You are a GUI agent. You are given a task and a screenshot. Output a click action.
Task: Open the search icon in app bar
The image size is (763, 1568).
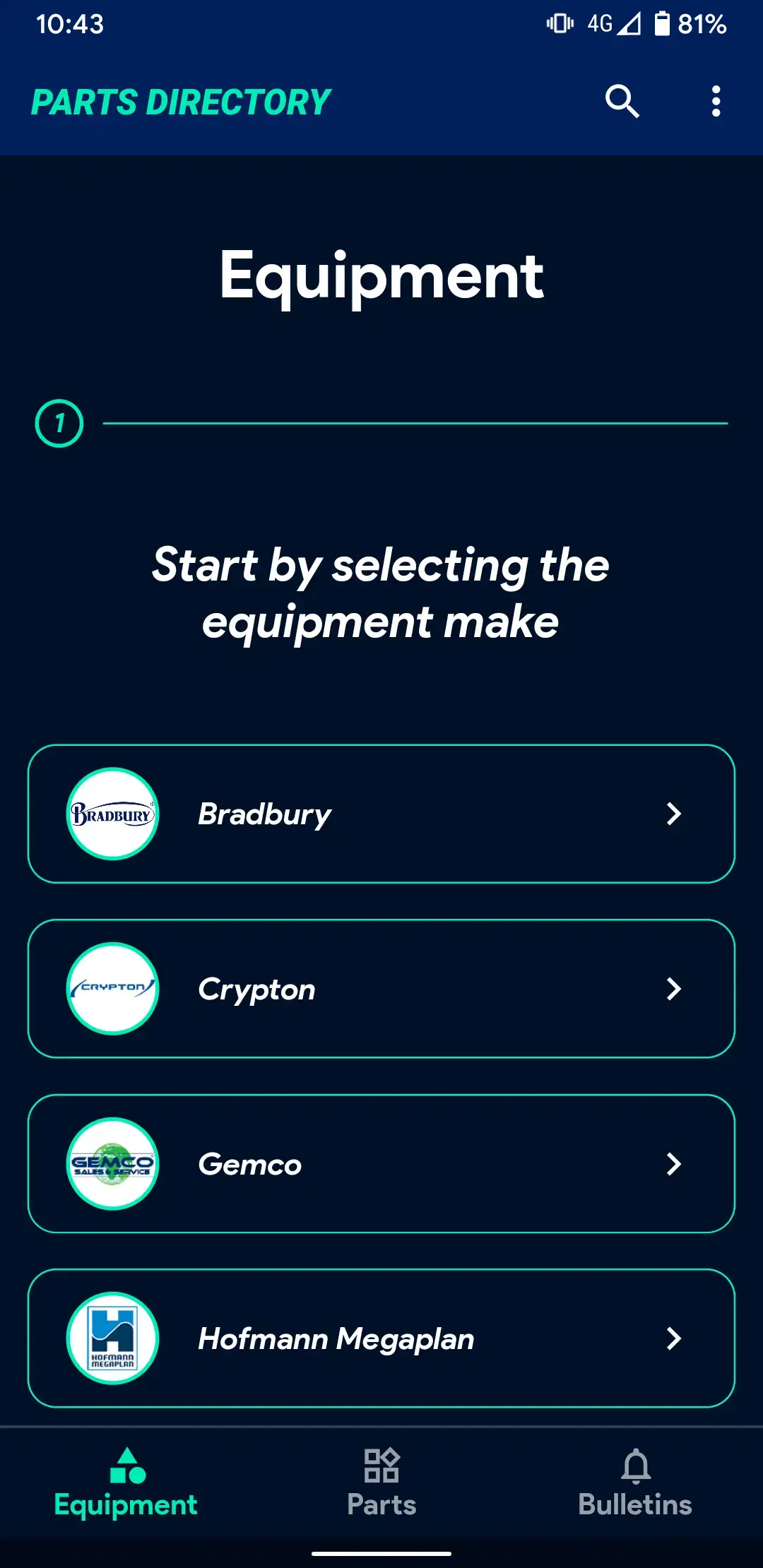(x=622, y=102)
